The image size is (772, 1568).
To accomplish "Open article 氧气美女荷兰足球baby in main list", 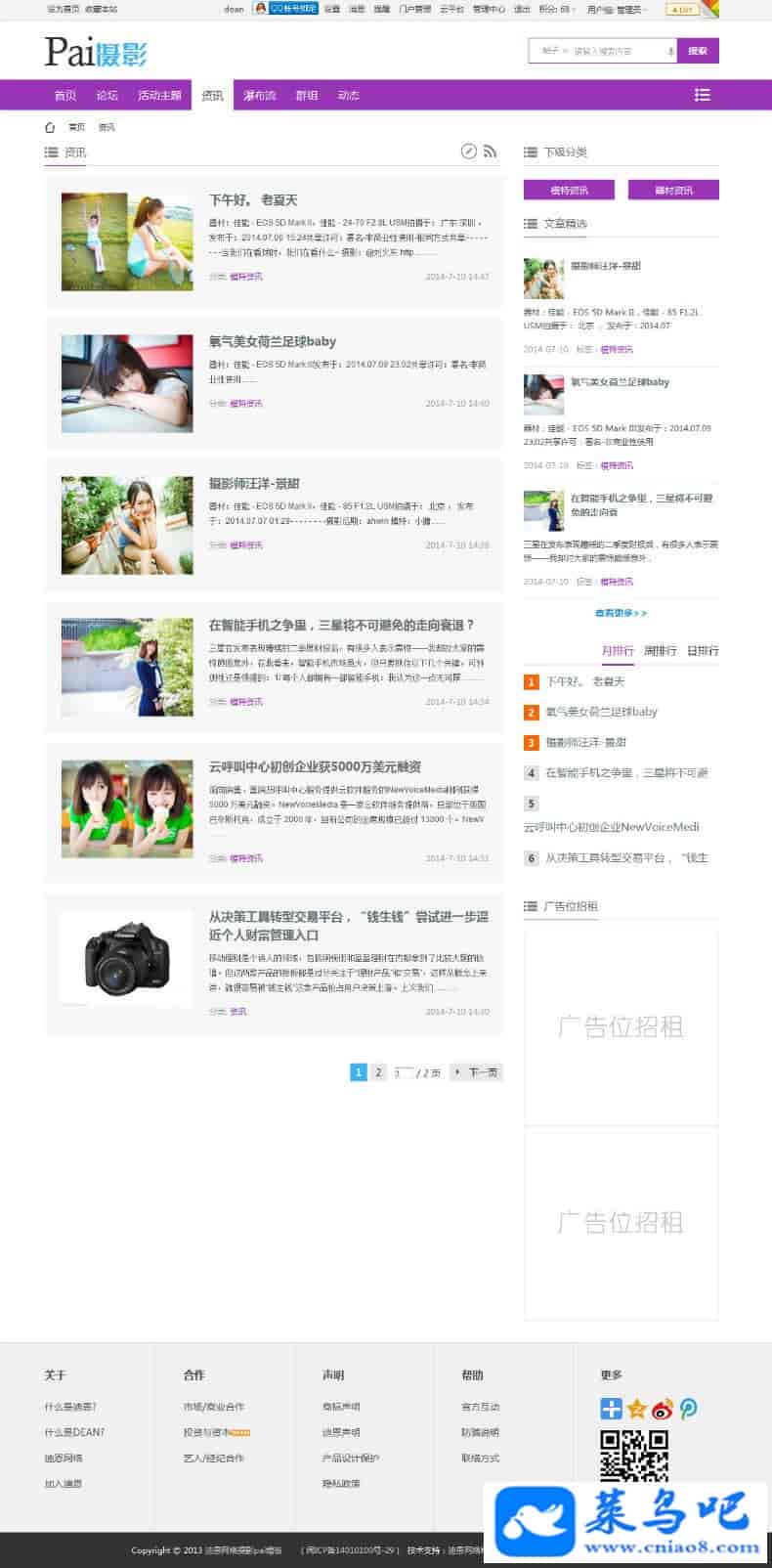I will point(272,341).
